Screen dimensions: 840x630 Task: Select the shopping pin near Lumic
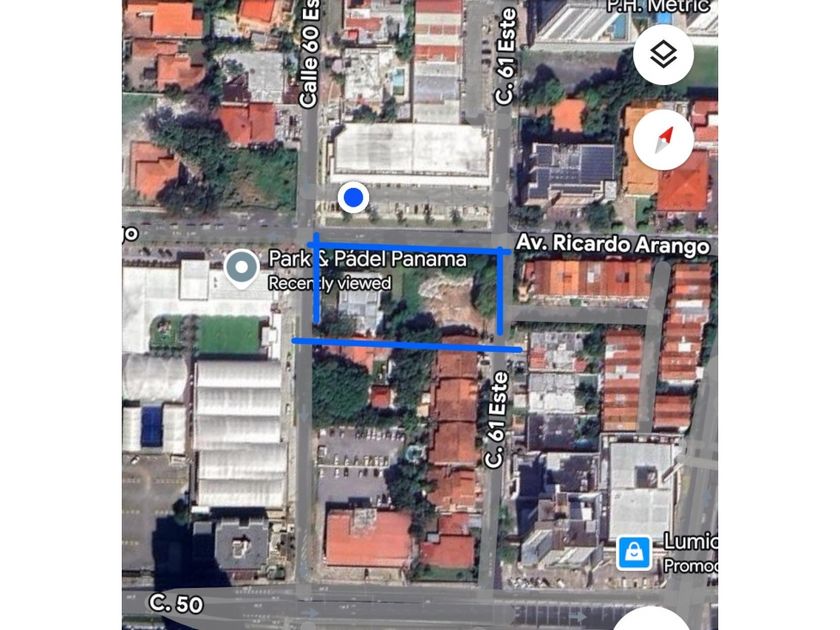click(632, 551)
